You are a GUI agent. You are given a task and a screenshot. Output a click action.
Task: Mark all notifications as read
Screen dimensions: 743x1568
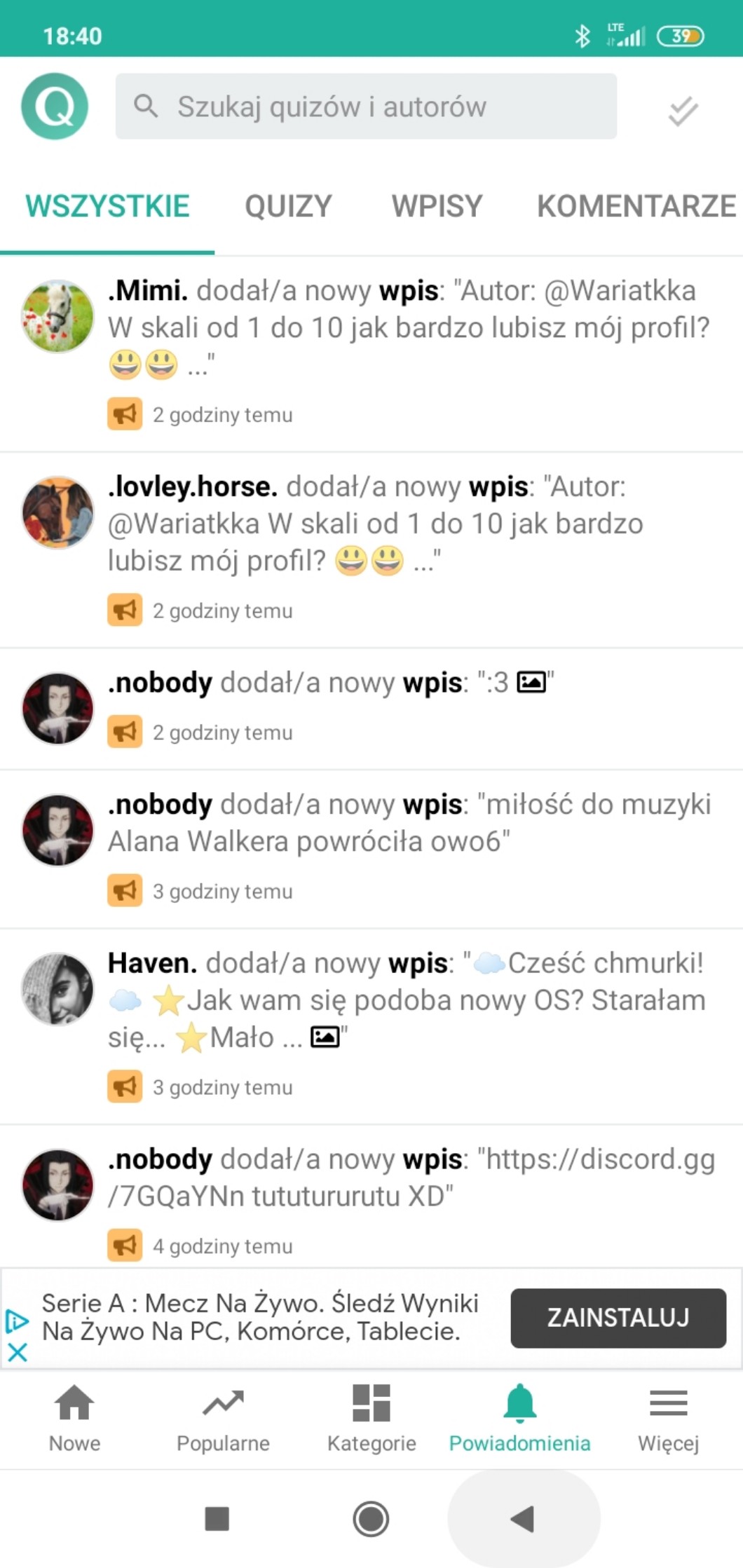point(682,111)
